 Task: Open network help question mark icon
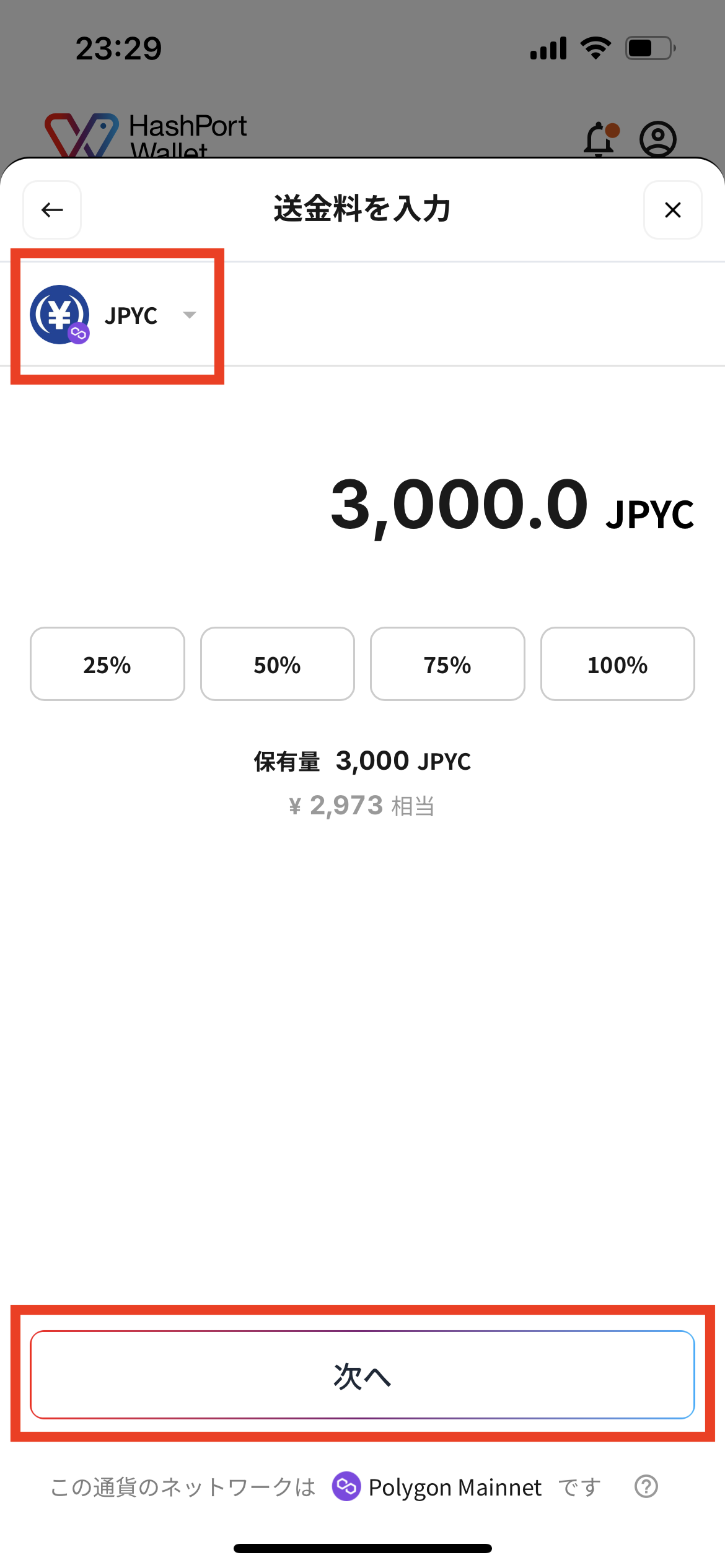(646, 1486)
